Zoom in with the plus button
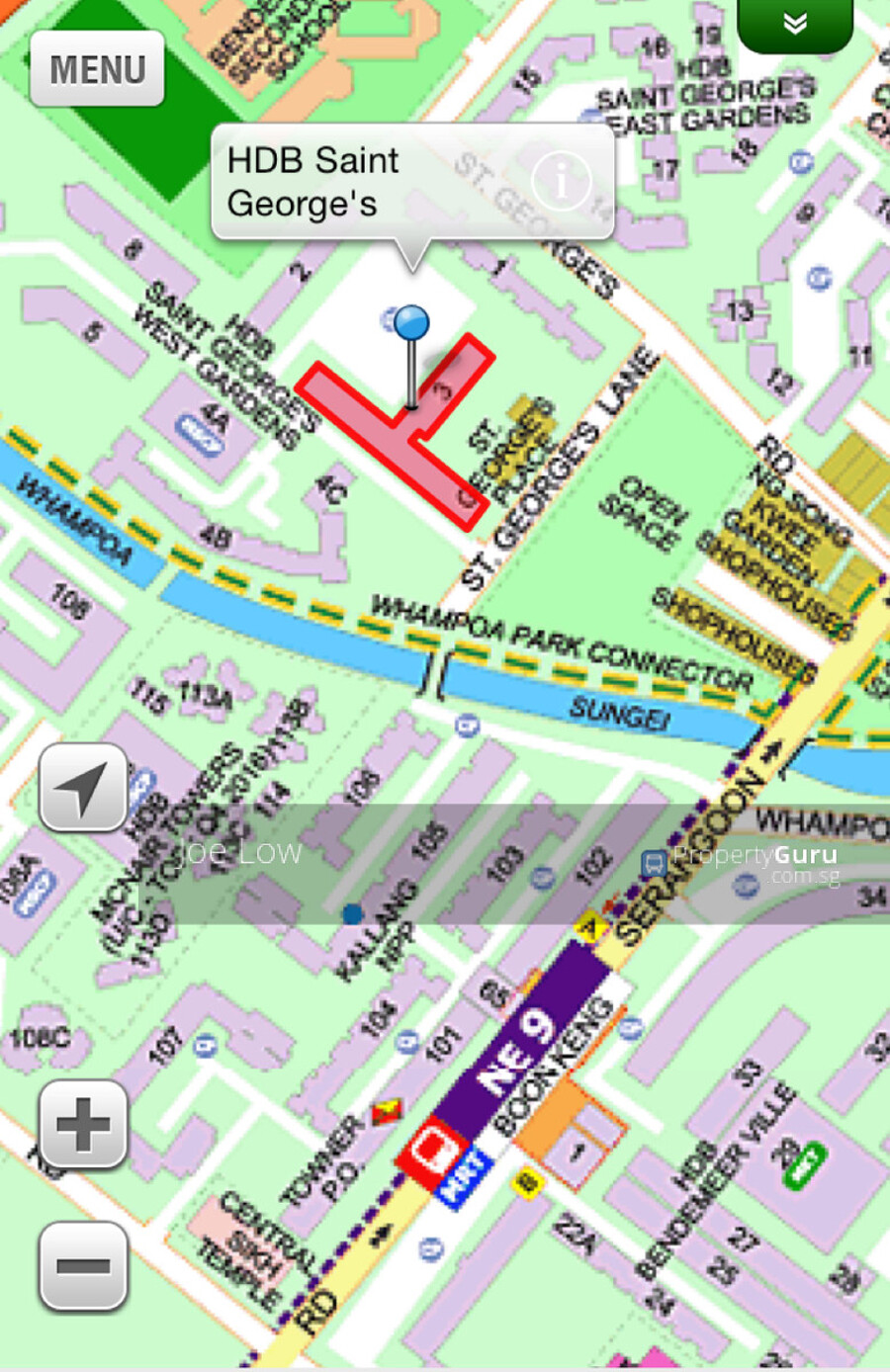 pyautogui.click(x=83, y=1124)
